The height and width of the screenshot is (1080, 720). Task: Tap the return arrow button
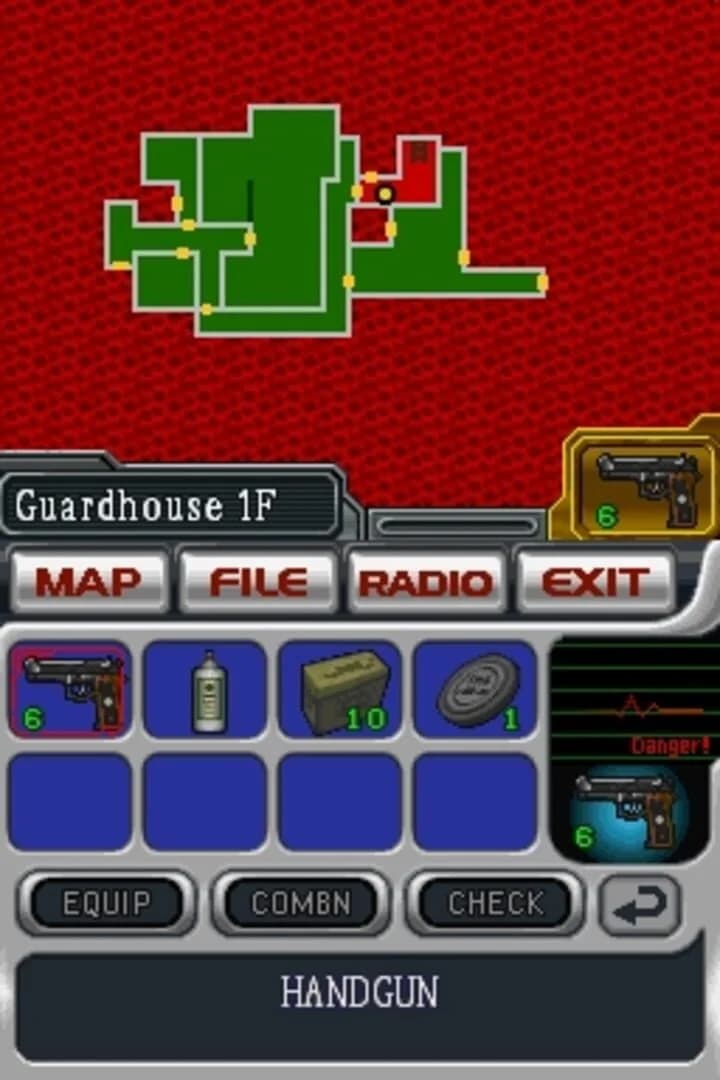640,905
